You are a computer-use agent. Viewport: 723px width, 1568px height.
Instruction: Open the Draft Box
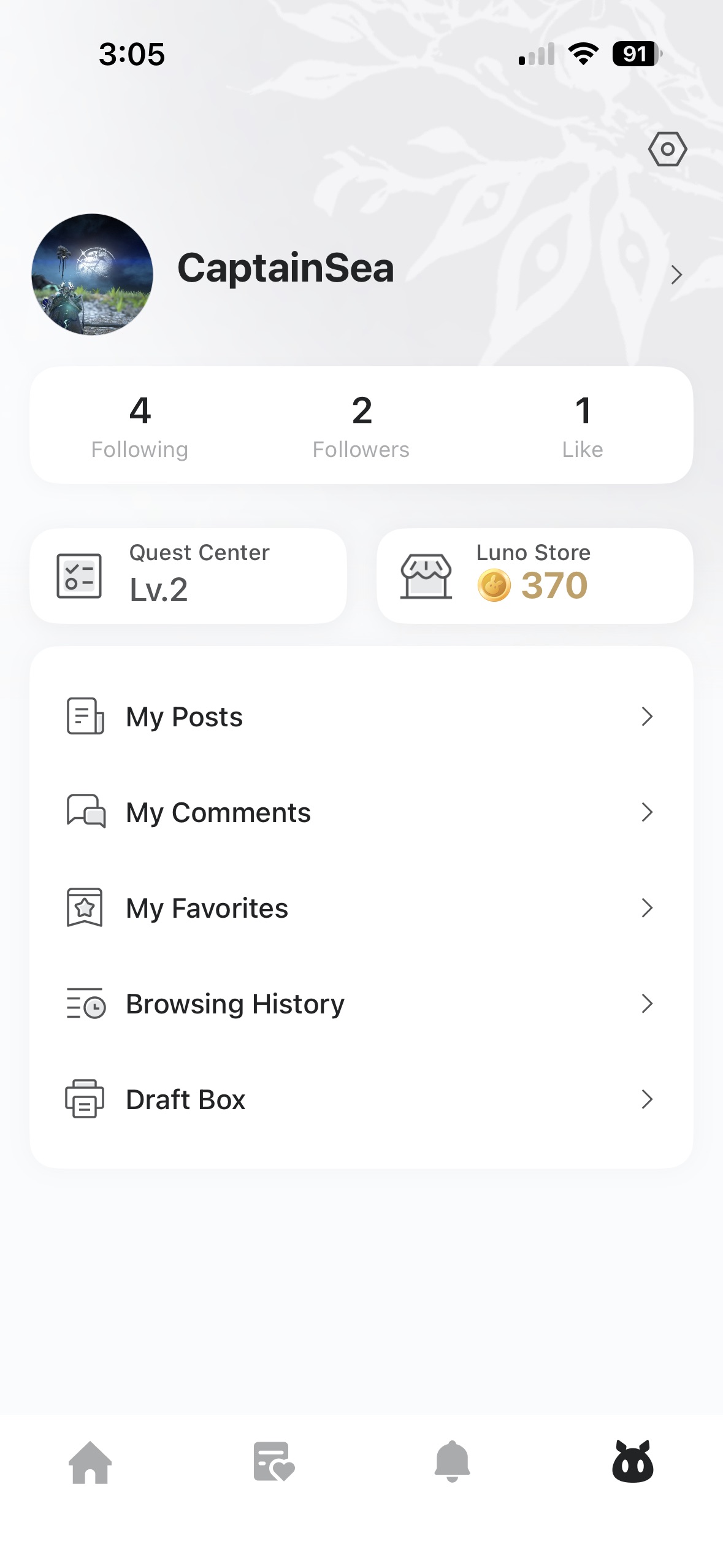point(361,1099)
